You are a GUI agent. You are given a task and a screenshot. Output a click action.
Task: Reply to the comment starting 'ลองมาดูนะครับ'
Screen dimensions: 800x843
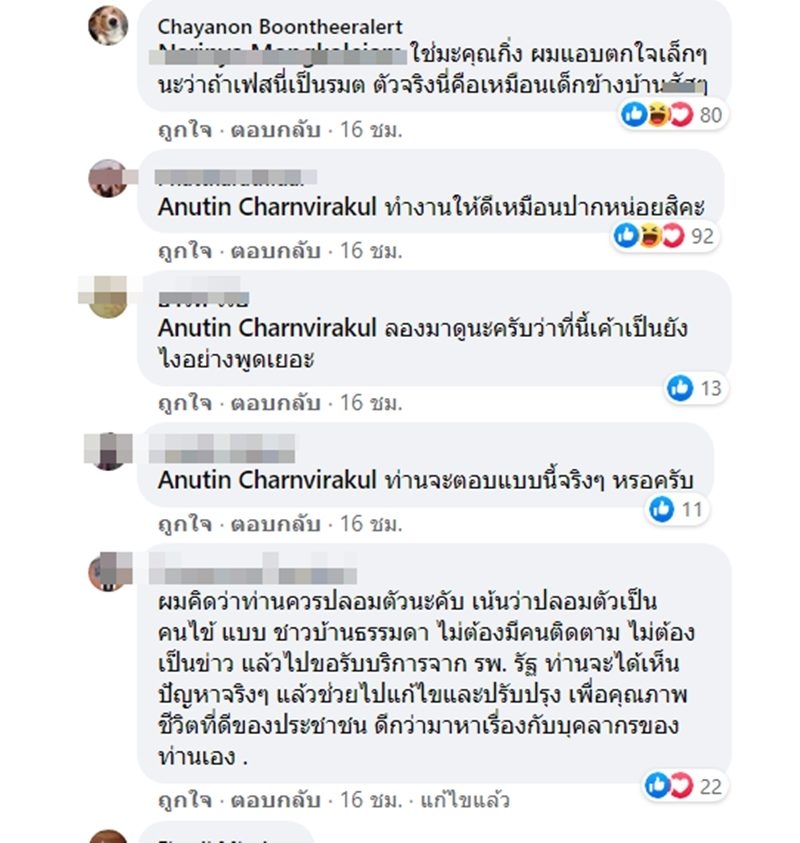click(275, 403)
